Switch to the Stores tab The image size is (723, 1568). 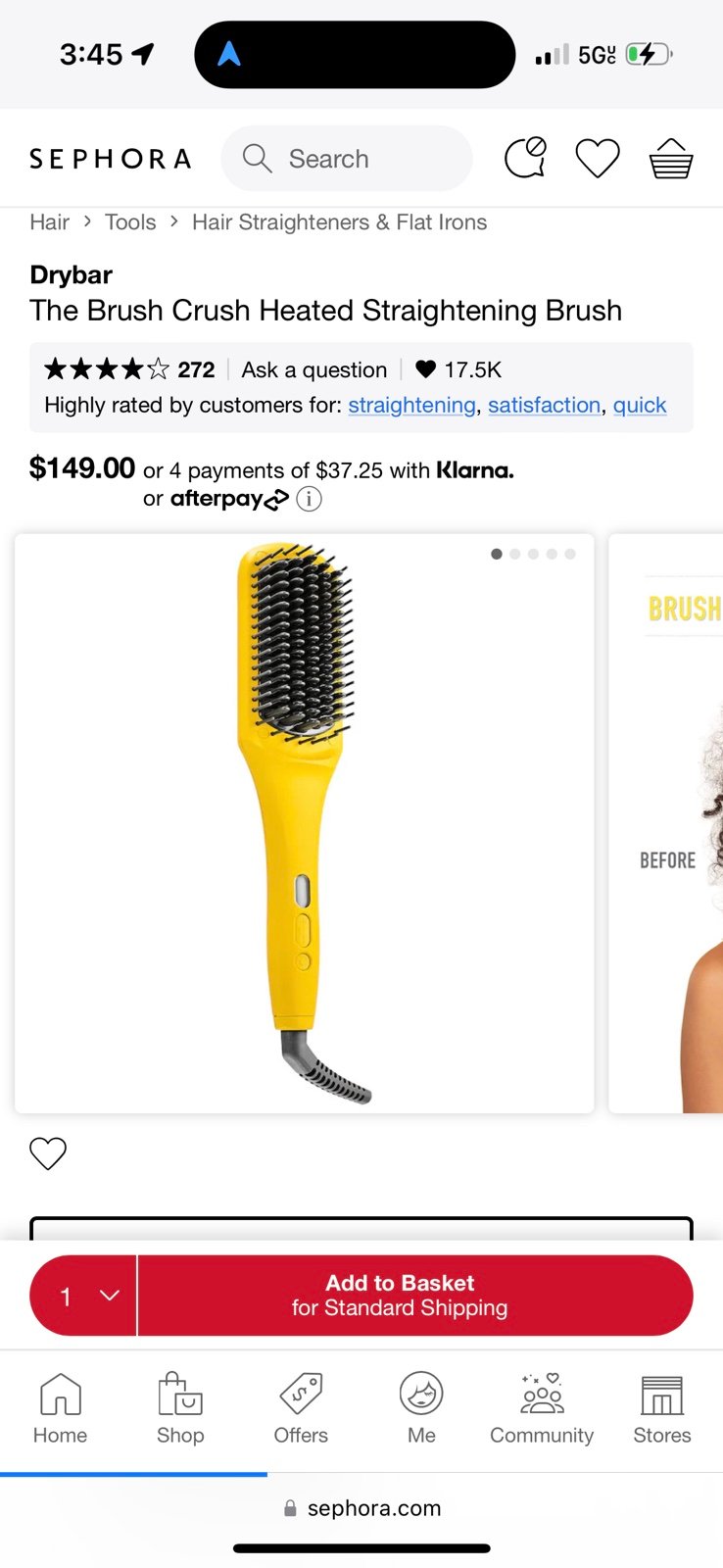click(x=662, y=1409)
